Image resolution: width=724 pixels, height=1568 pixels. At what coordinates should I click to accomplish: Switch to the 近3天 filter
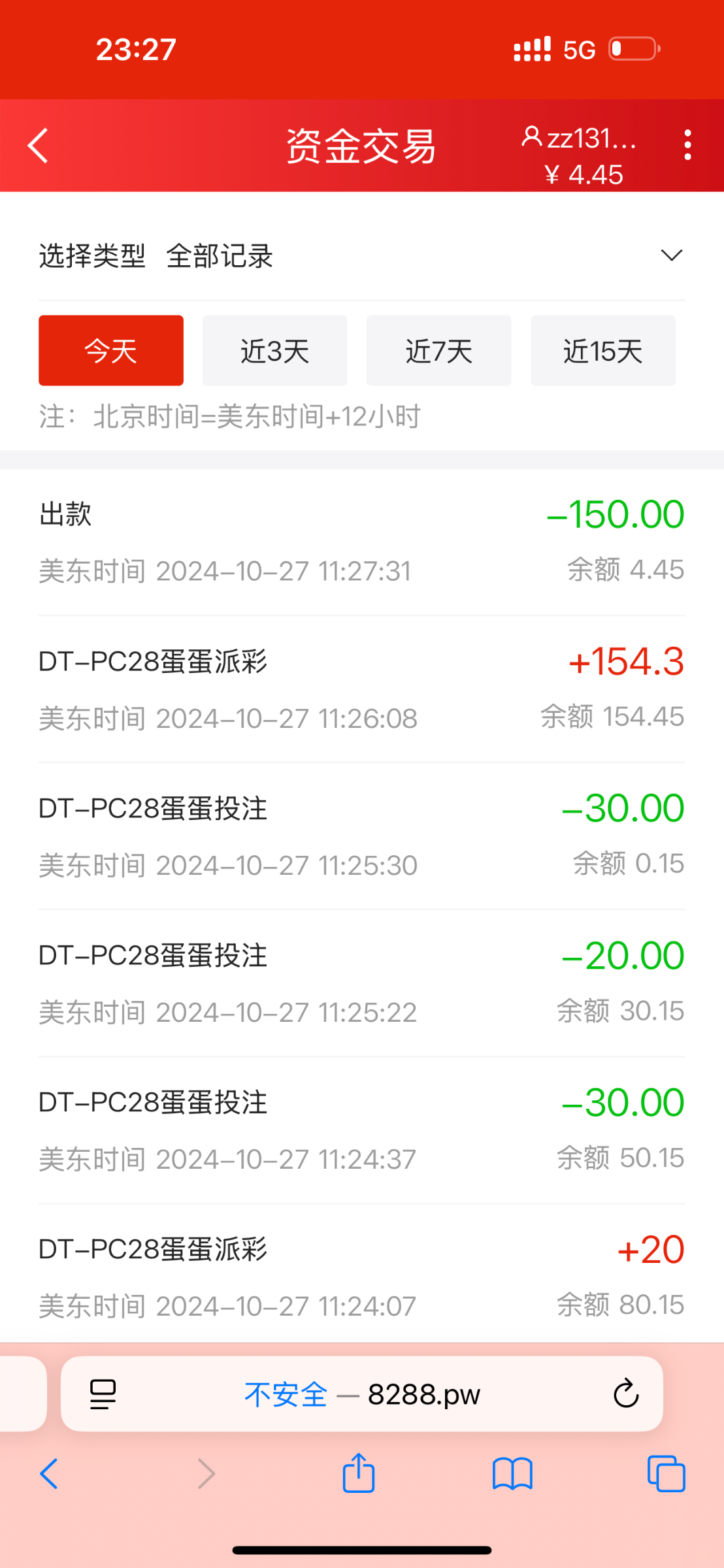(x=275, y=350)
